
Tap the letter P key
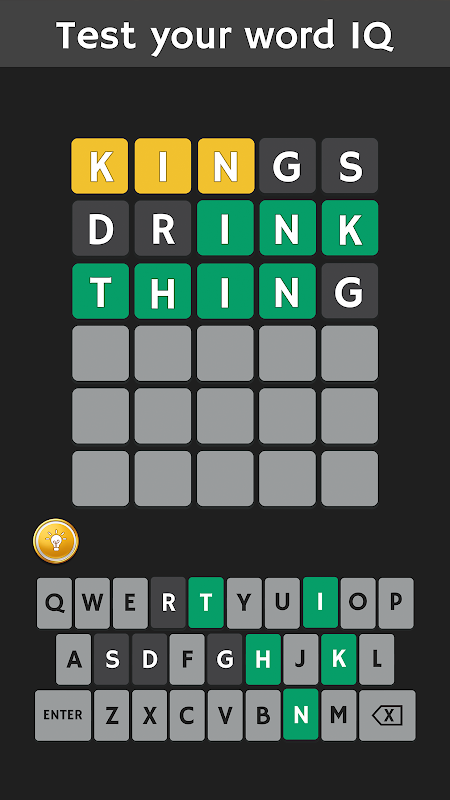click(x=396, y=603)
